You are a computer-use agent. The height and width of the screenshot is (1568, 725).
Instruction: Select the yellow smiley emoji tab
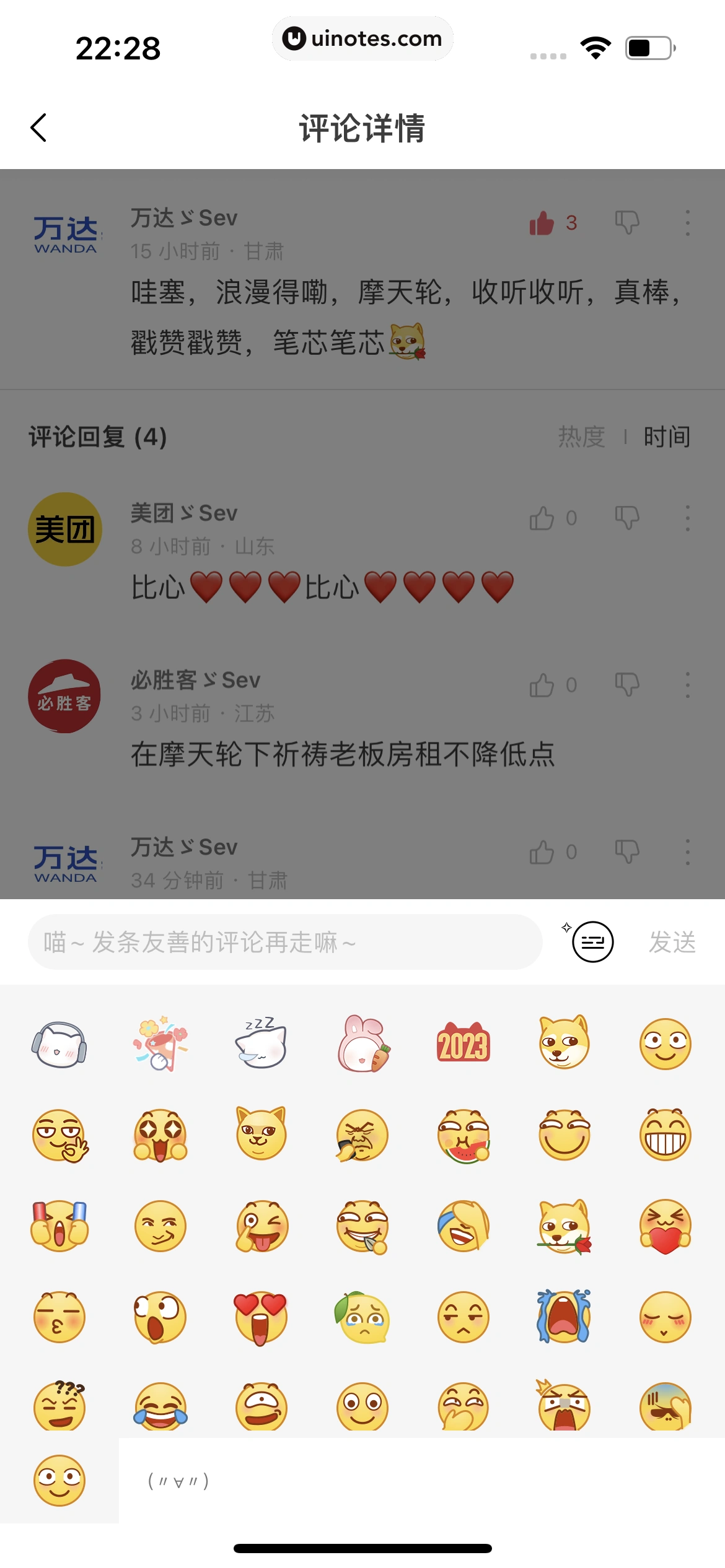coord(59,1481)
